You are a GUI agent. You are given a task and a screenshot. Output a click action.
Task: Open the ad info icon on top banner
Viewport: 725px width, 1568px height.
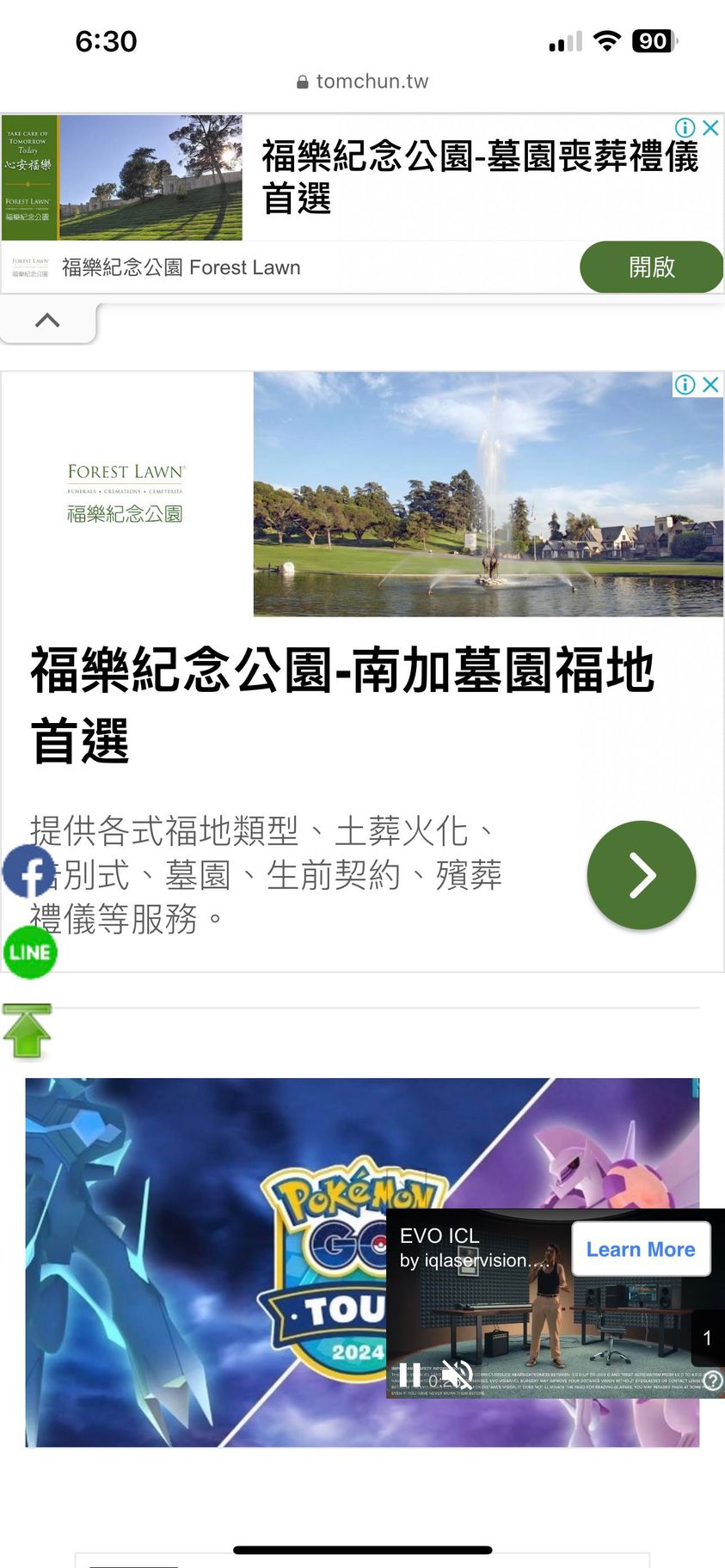pyautogui.click(x=685, y=128)
